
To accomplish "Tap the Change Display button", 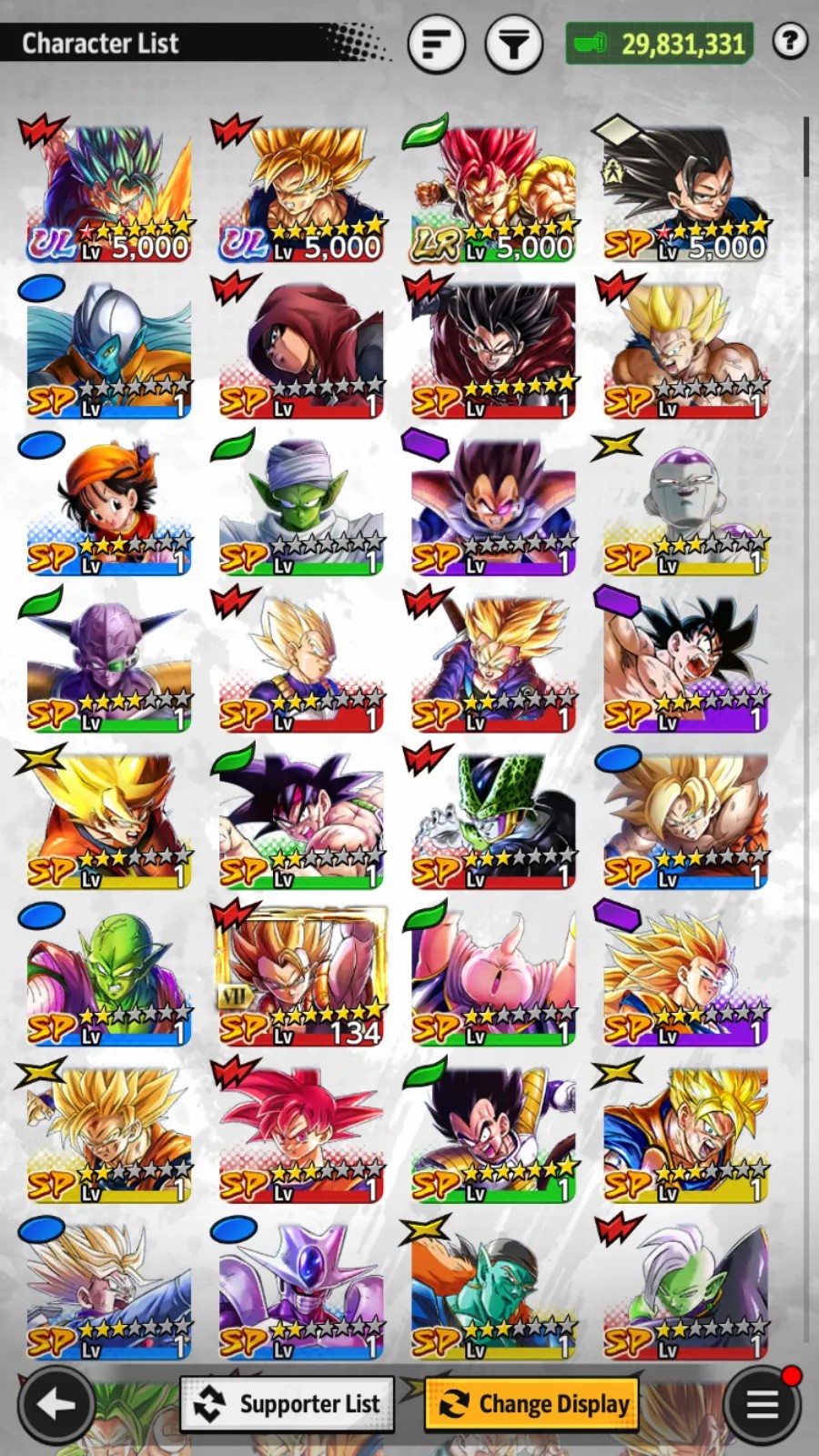I will pyautogui.click(x=532, y=1404).
